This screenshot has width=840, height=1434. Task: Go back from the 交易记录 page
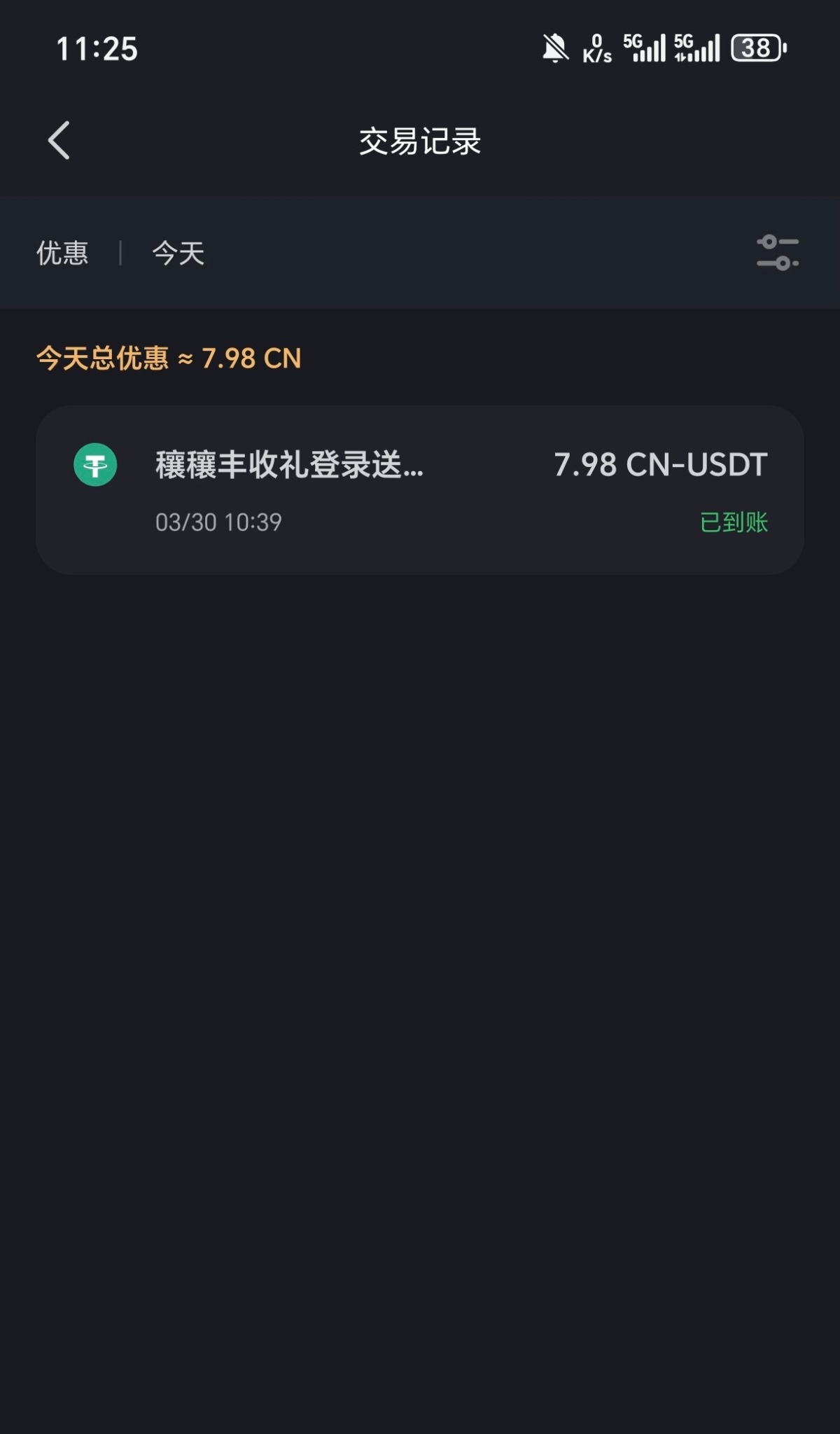(x=59, y=141)
